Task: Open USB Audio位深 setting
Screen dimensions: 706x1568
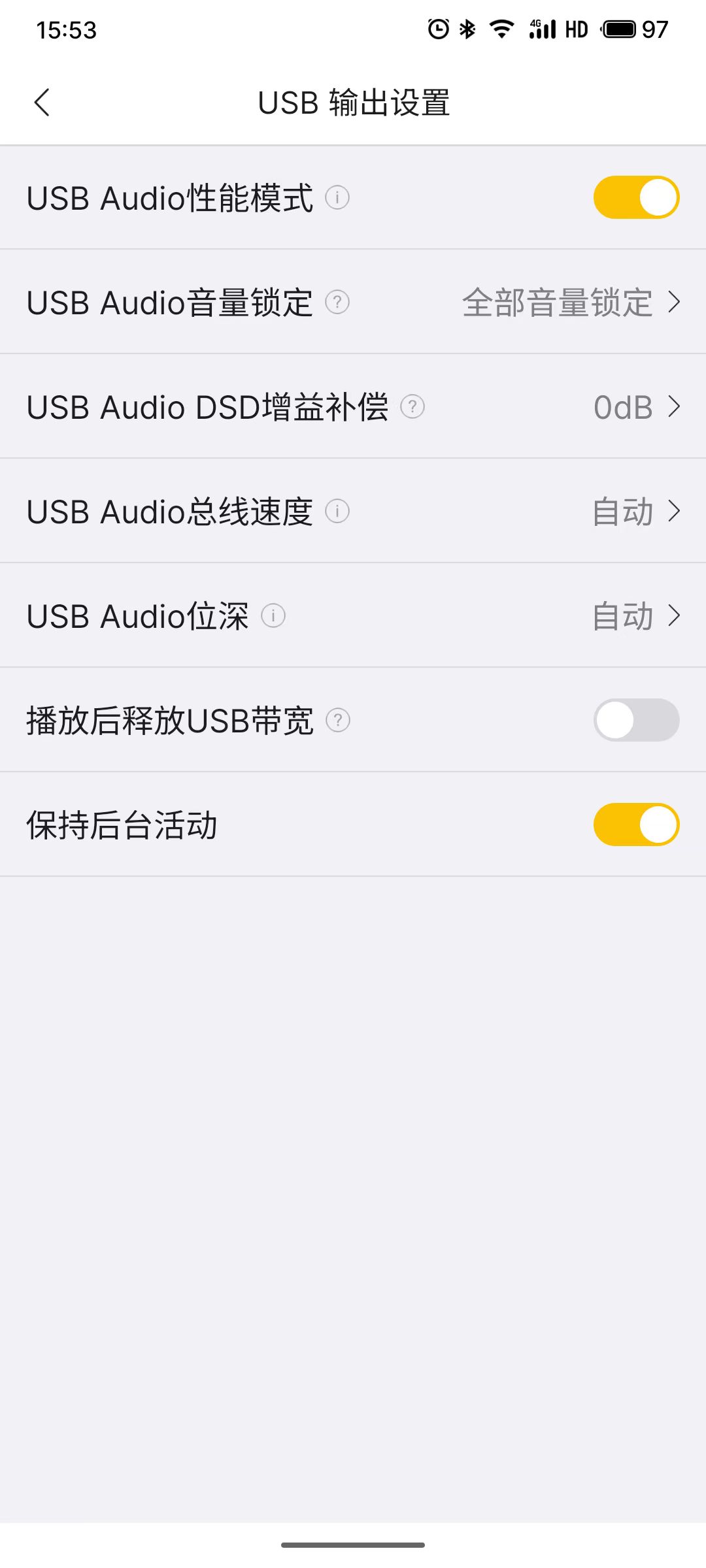Action: click(x=634, y=616)
